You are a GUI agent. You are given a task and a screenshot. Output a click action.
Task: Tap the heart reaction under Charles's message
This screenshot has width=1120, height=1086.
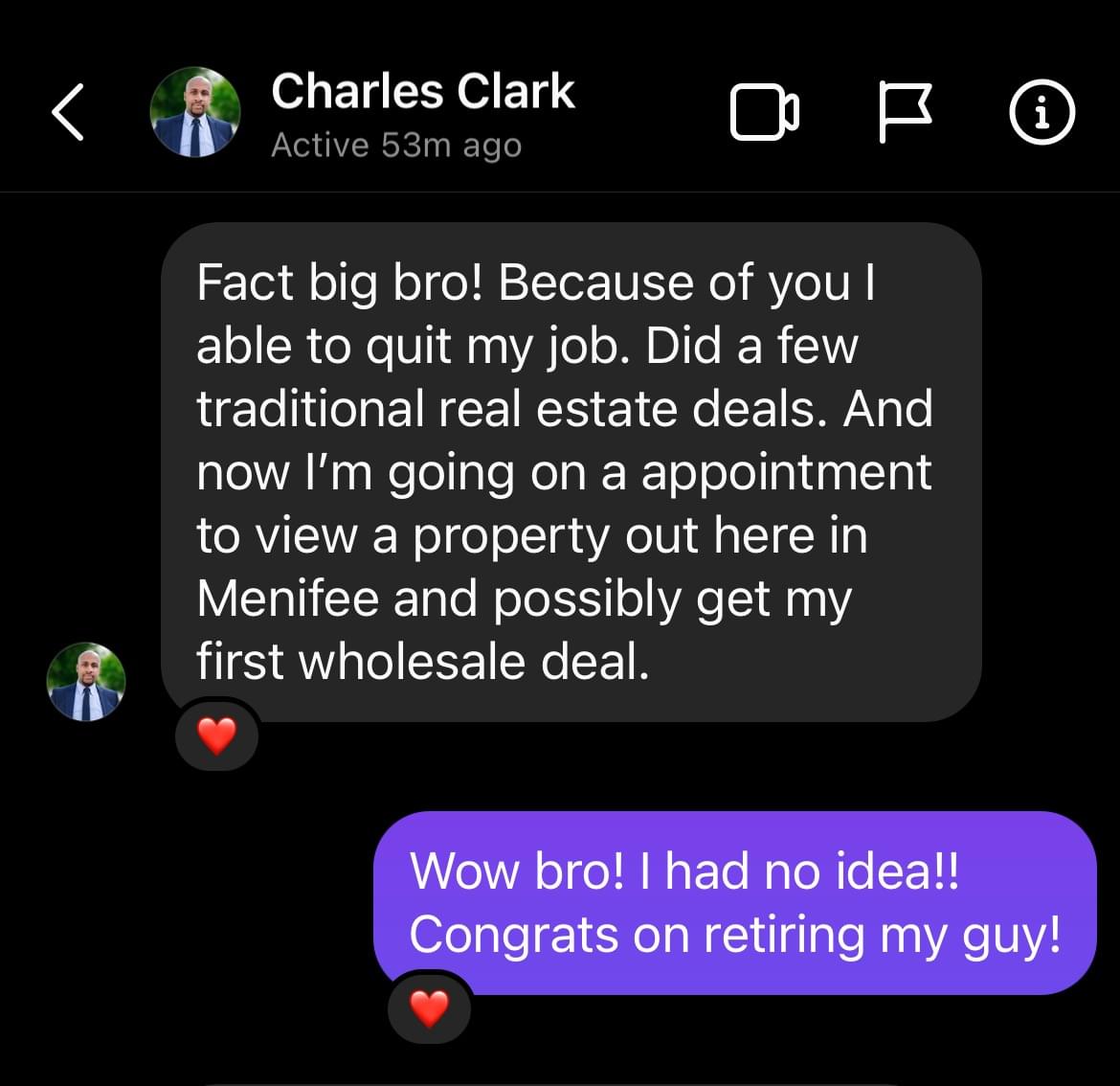(216, 735)
